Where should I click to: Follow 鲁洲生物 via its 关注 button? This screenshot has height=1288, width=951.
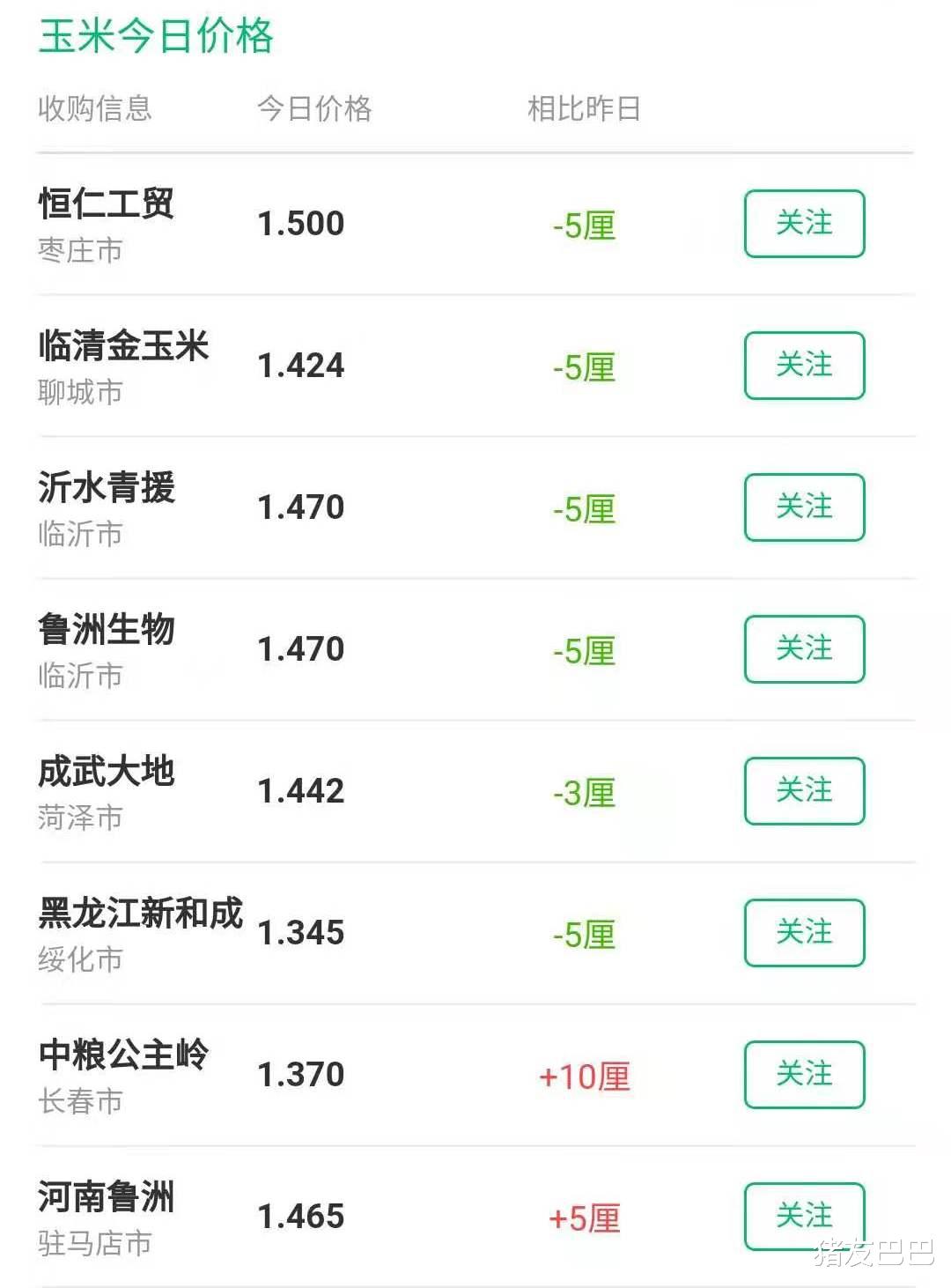click(x=804, y=649)
